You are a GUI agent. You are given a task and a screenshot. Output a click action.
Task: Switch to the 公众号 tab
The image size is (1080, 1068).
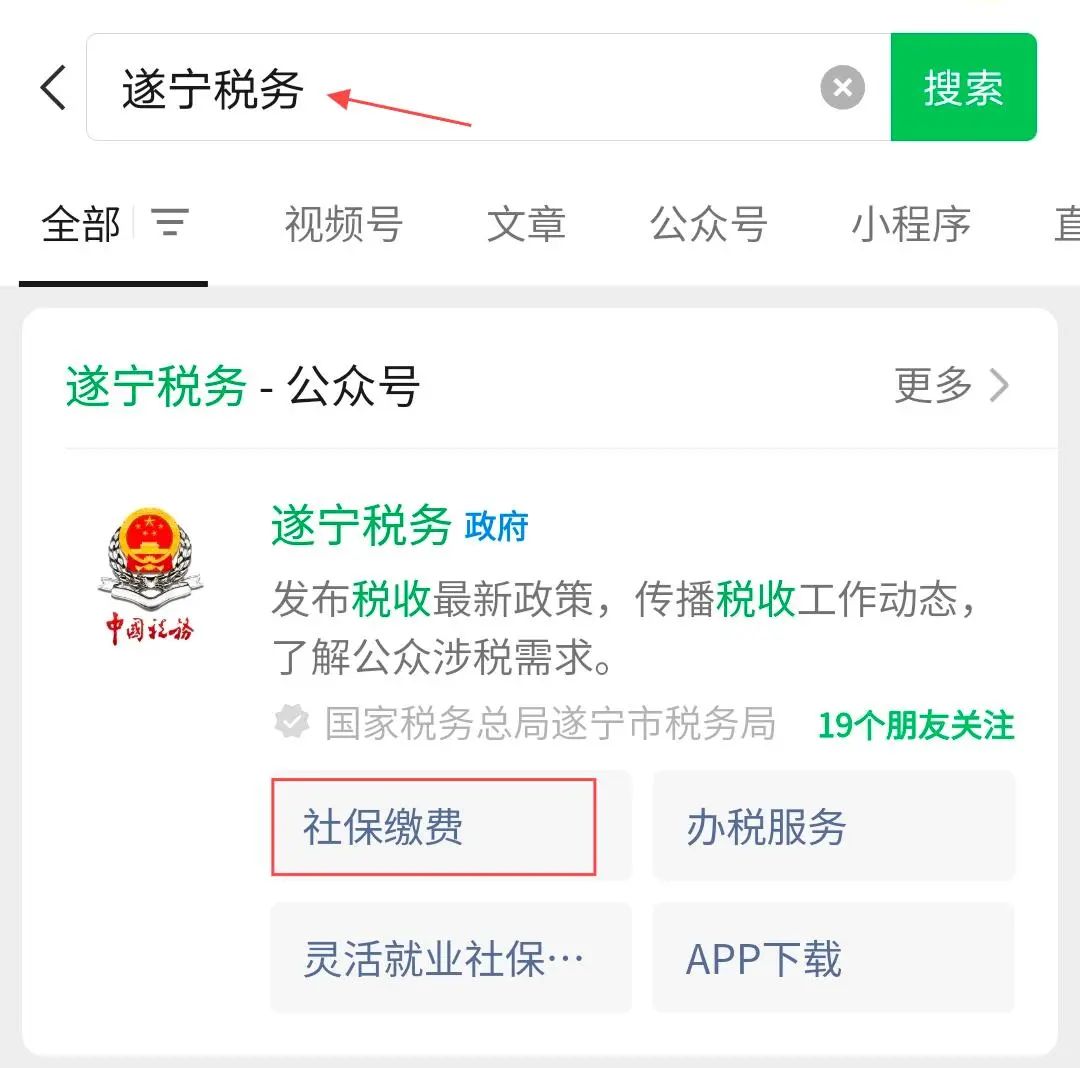coord(708,224)
